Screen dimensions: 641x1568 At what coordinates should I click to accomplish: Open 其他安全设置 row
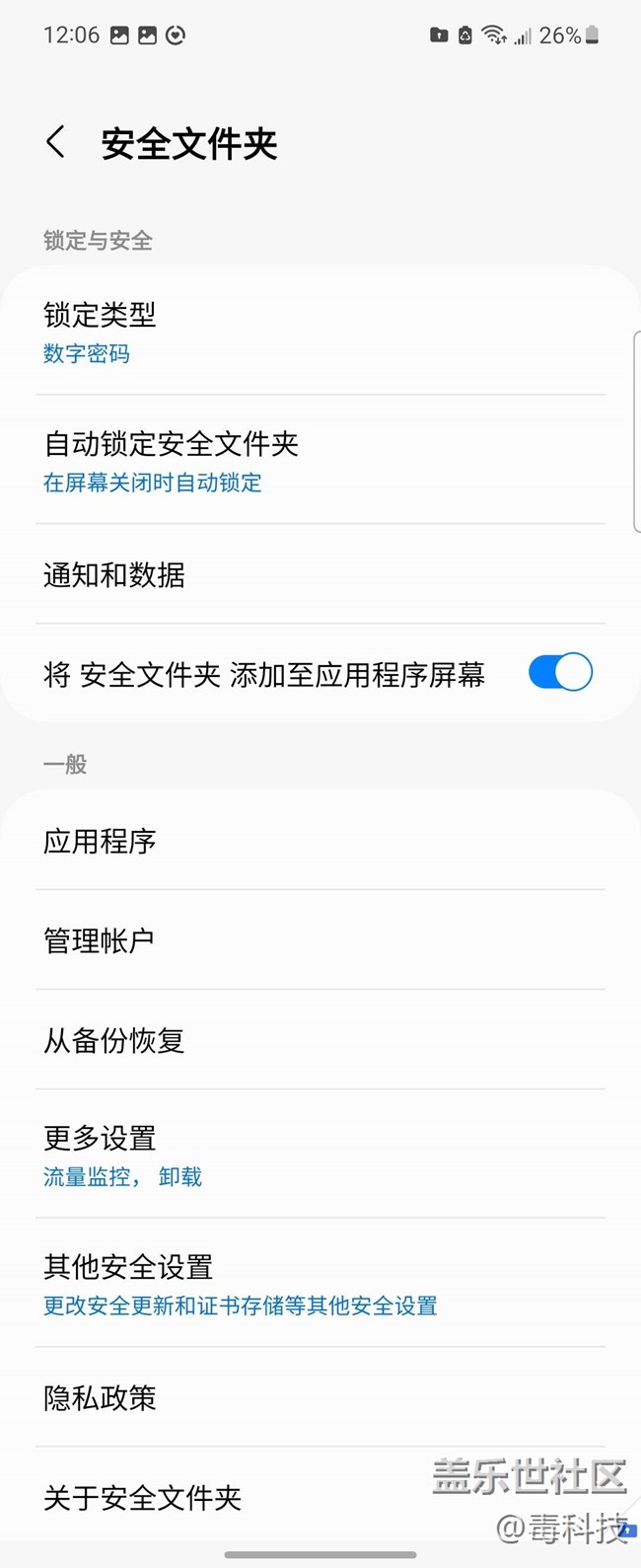[x=320, y=1284]
